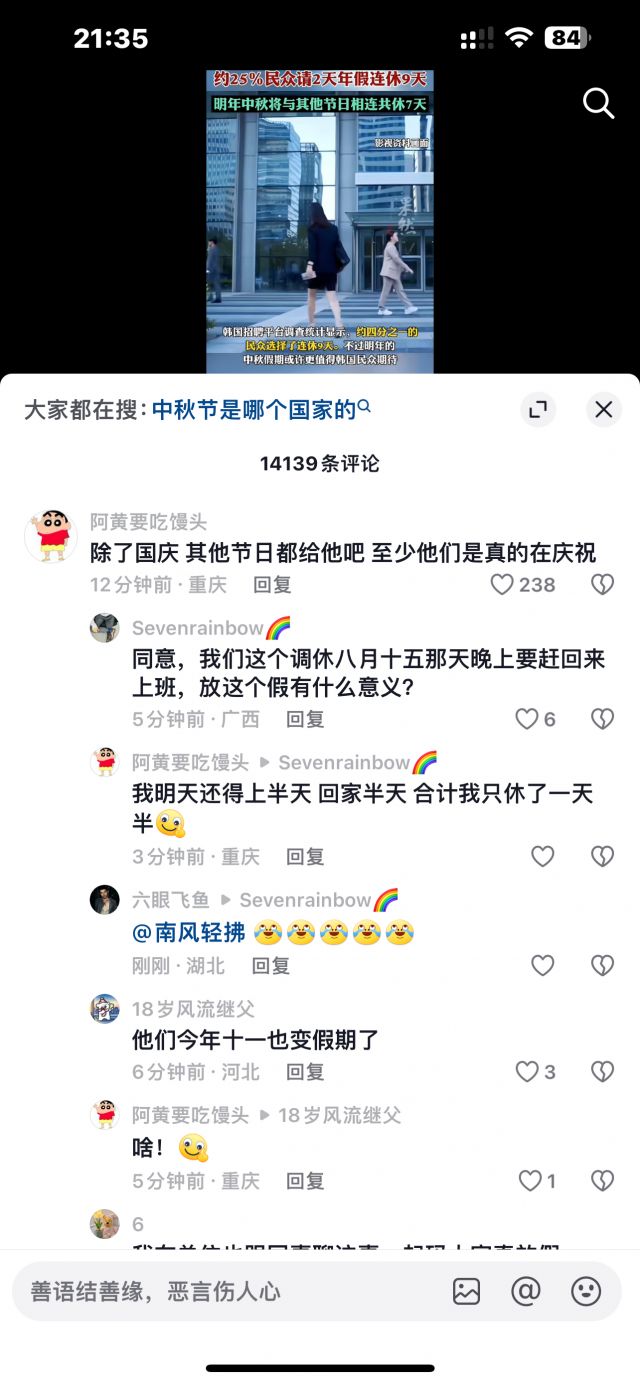Open the mentioned user @南风轻拂
This screenshot has height=1384, width=640.
point(189,933)
